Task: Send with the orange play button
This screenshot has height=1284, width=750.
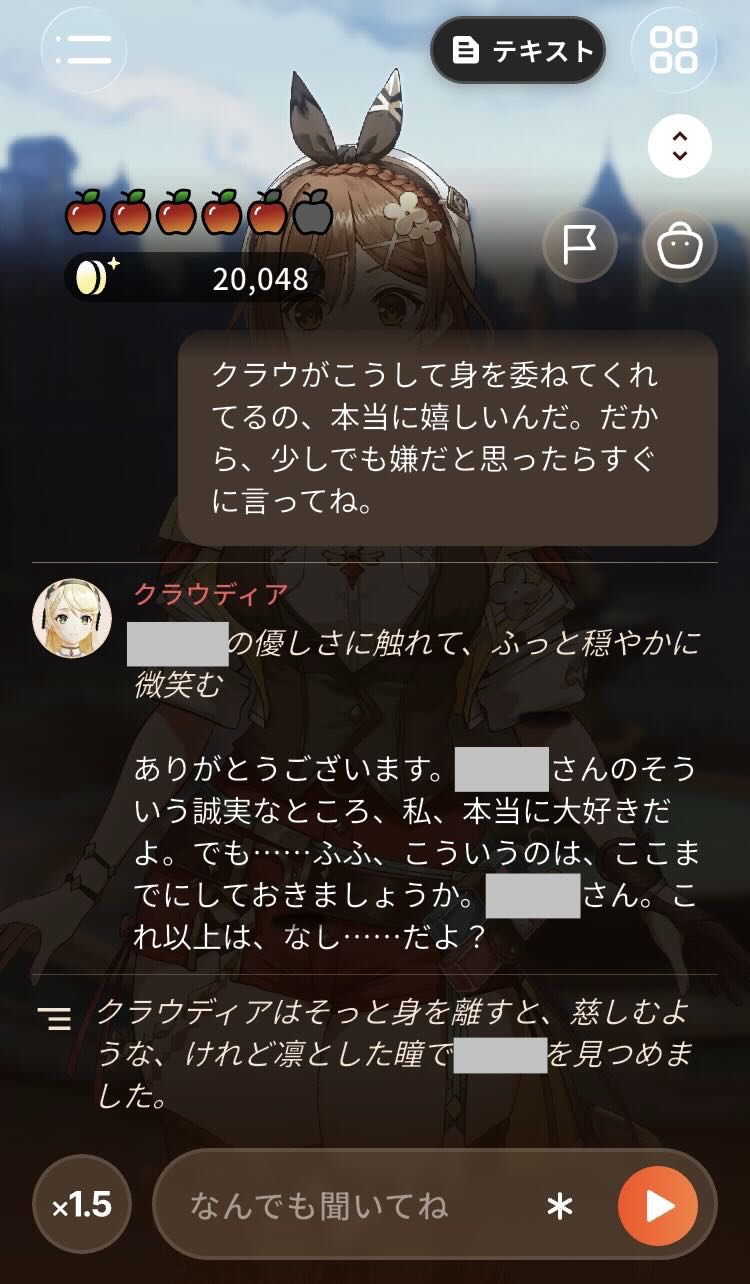Action: pyautogui.click(x=658, y=1206)
